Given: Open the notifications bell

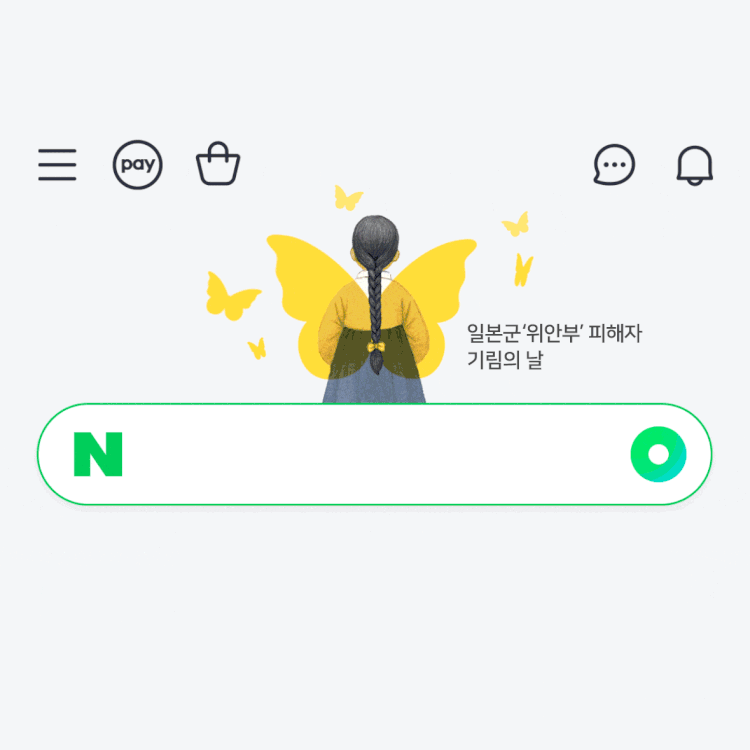Looking at the screenshot, I should 695,165.
